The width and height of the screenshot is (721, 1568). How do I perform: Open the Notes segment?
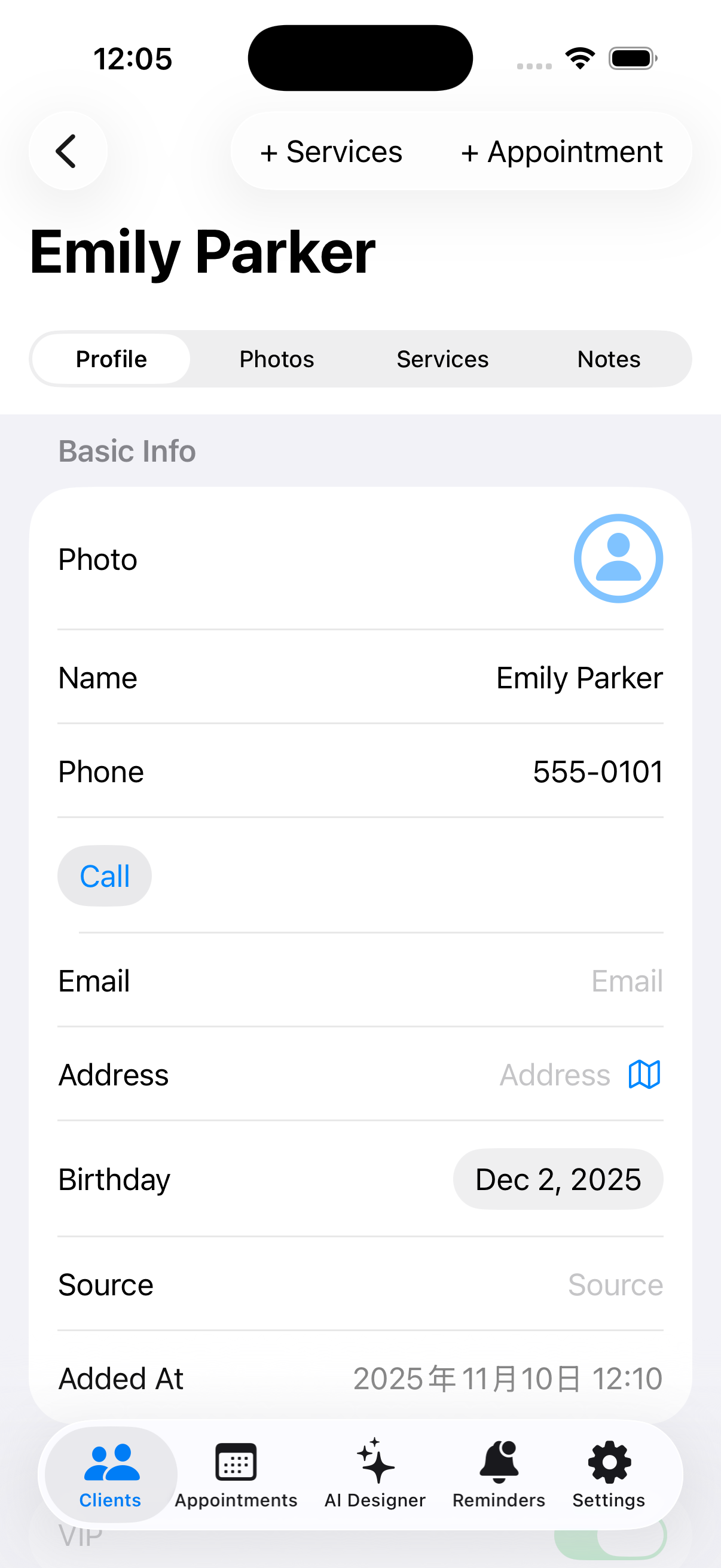(x=609, y=359)
